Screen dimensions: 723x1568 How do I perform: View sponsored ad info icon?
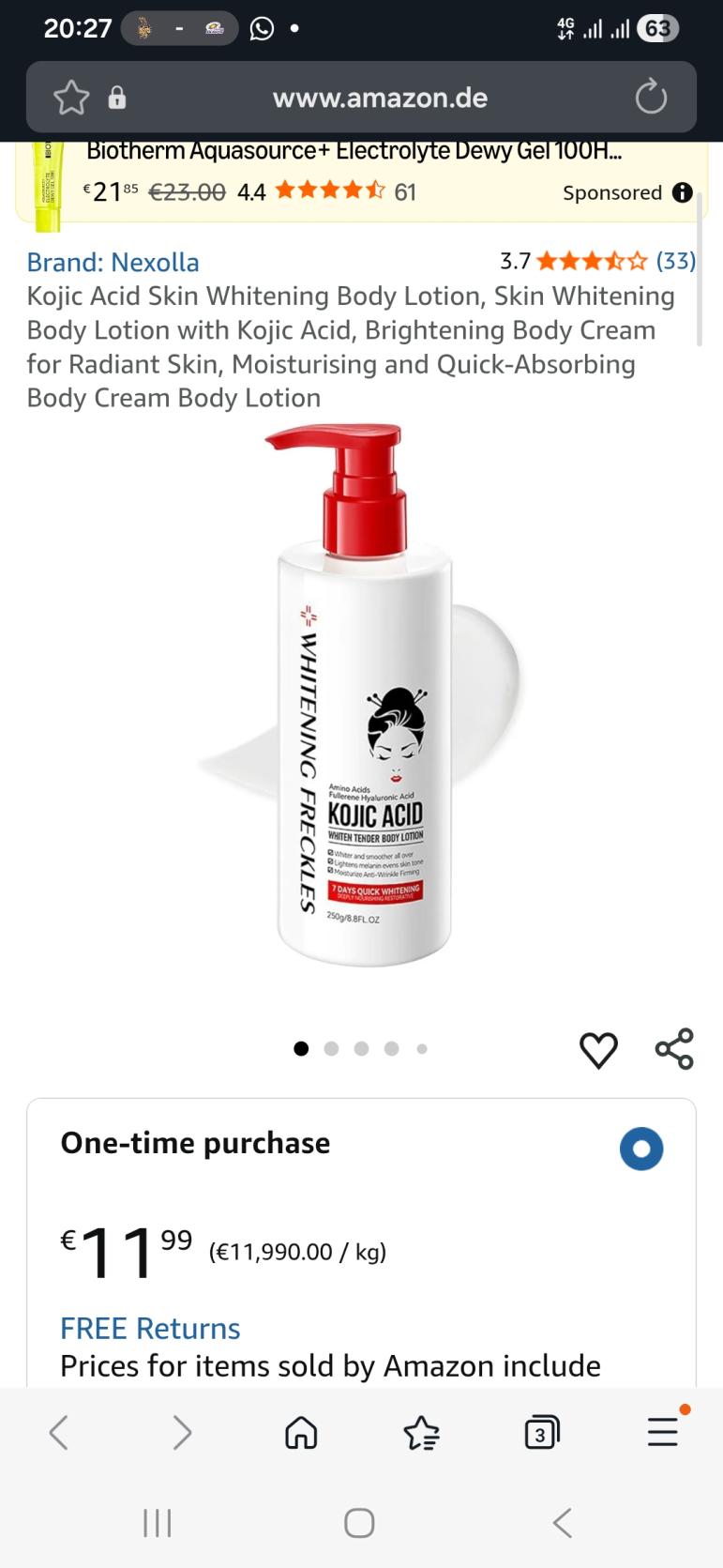pos(682,192)
